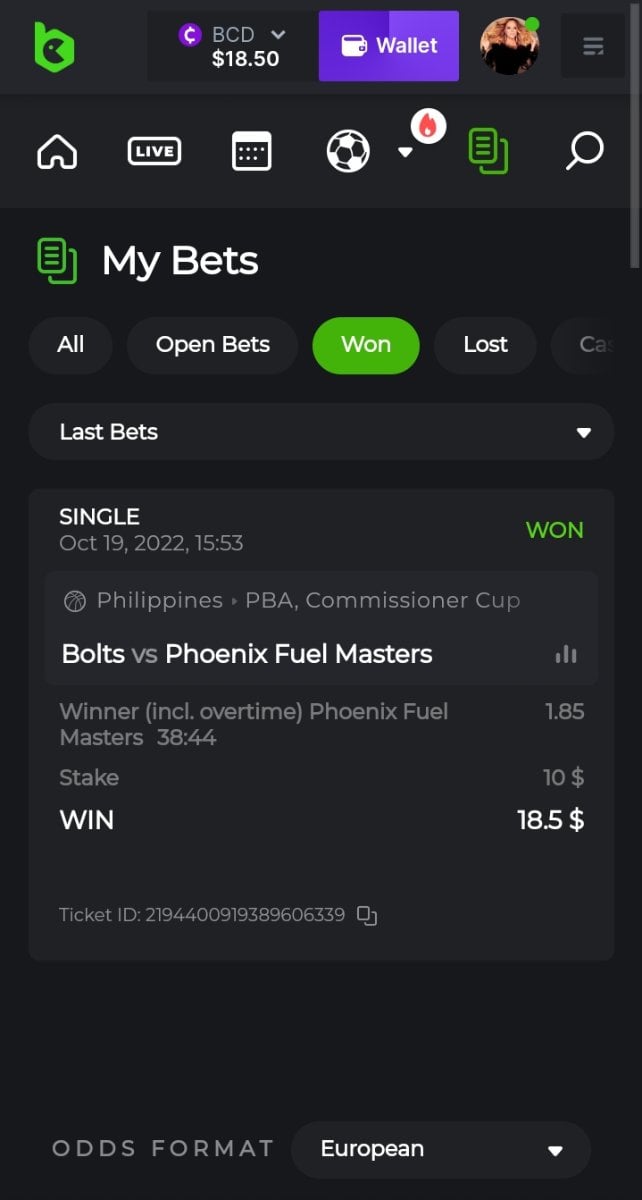642x1200 pixels.
Task: Open the schedule calendar icon
Action: tap(251, 152)
